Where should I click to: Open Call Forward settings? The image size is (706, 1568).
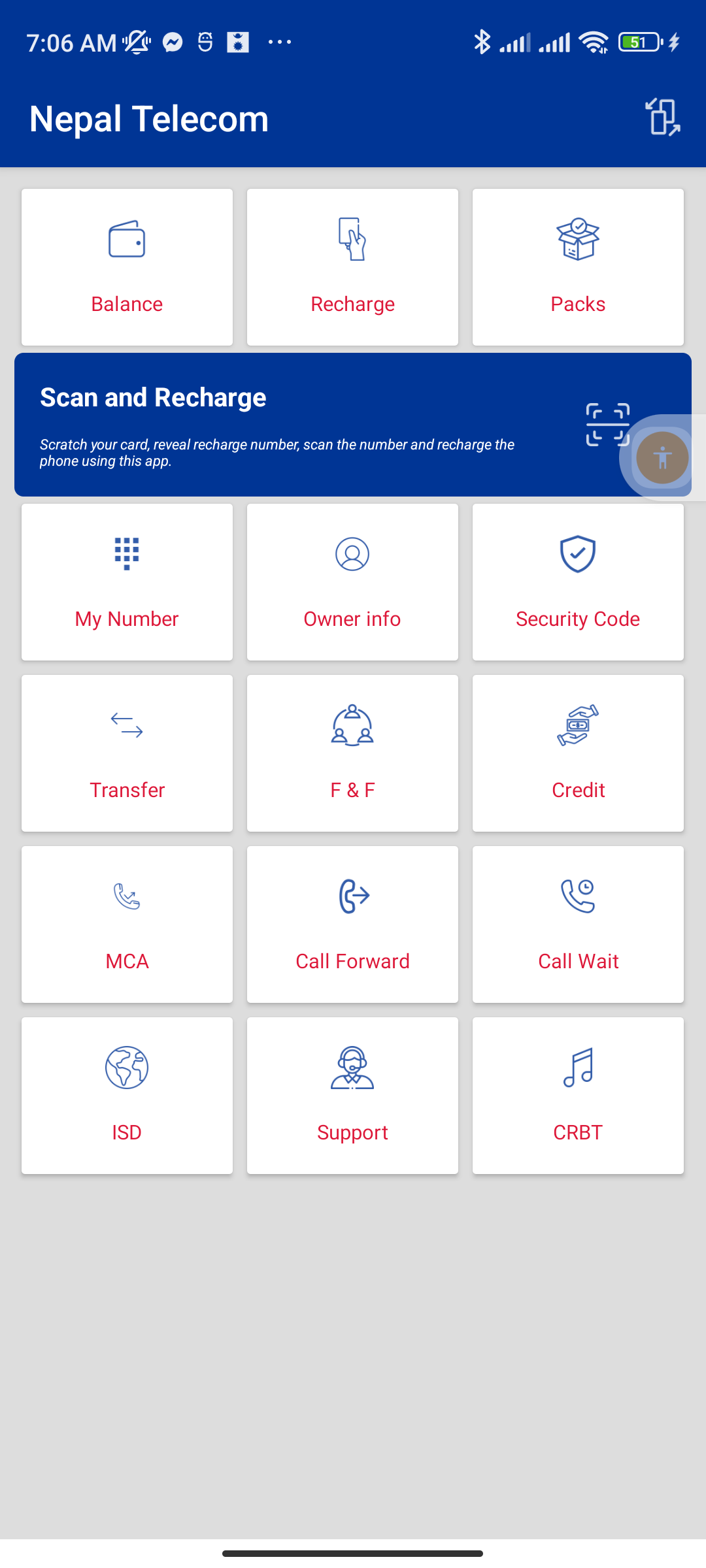click(352, 924)
